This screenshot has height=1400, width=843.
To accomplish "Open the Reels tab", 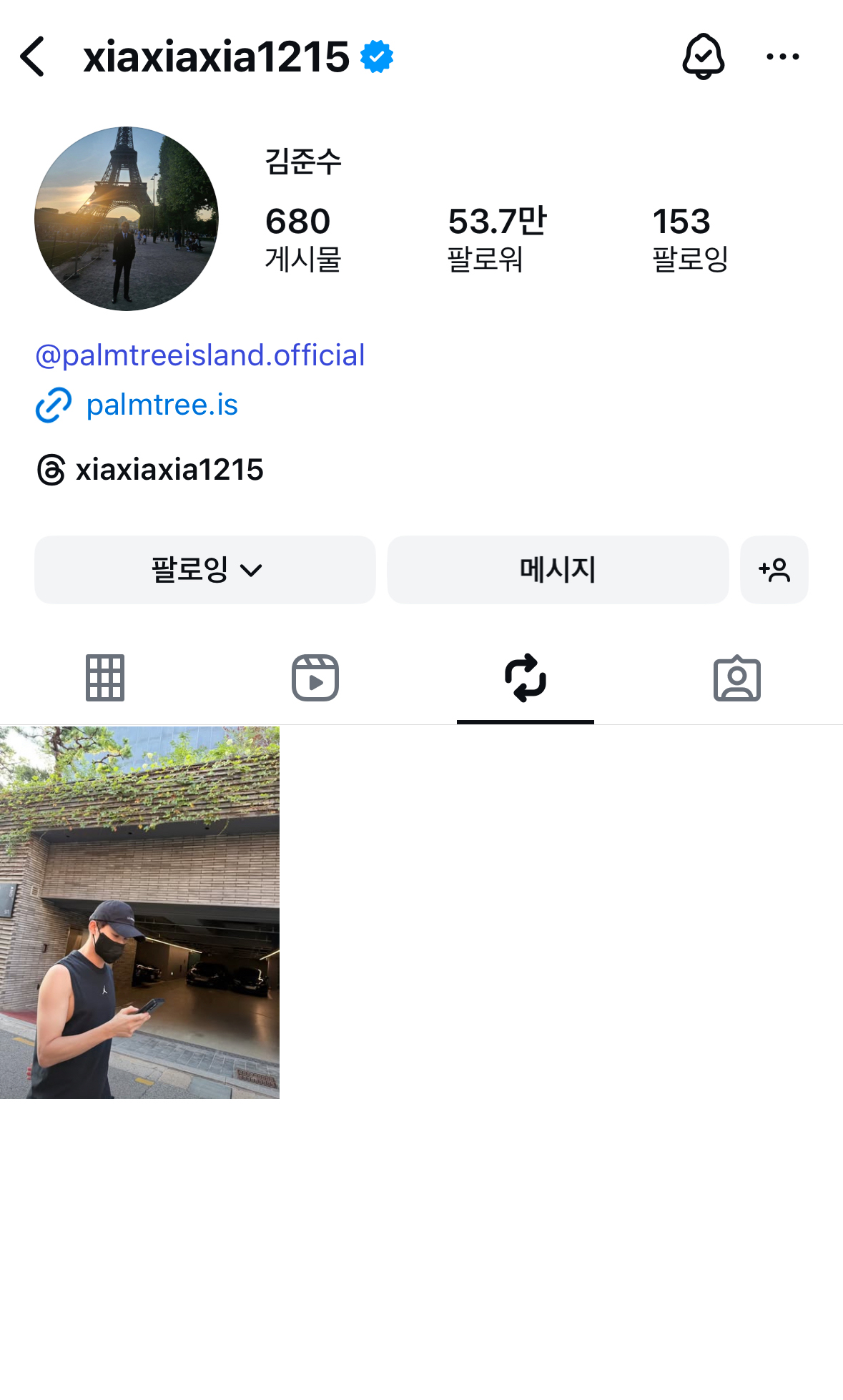I will point(315,677).
